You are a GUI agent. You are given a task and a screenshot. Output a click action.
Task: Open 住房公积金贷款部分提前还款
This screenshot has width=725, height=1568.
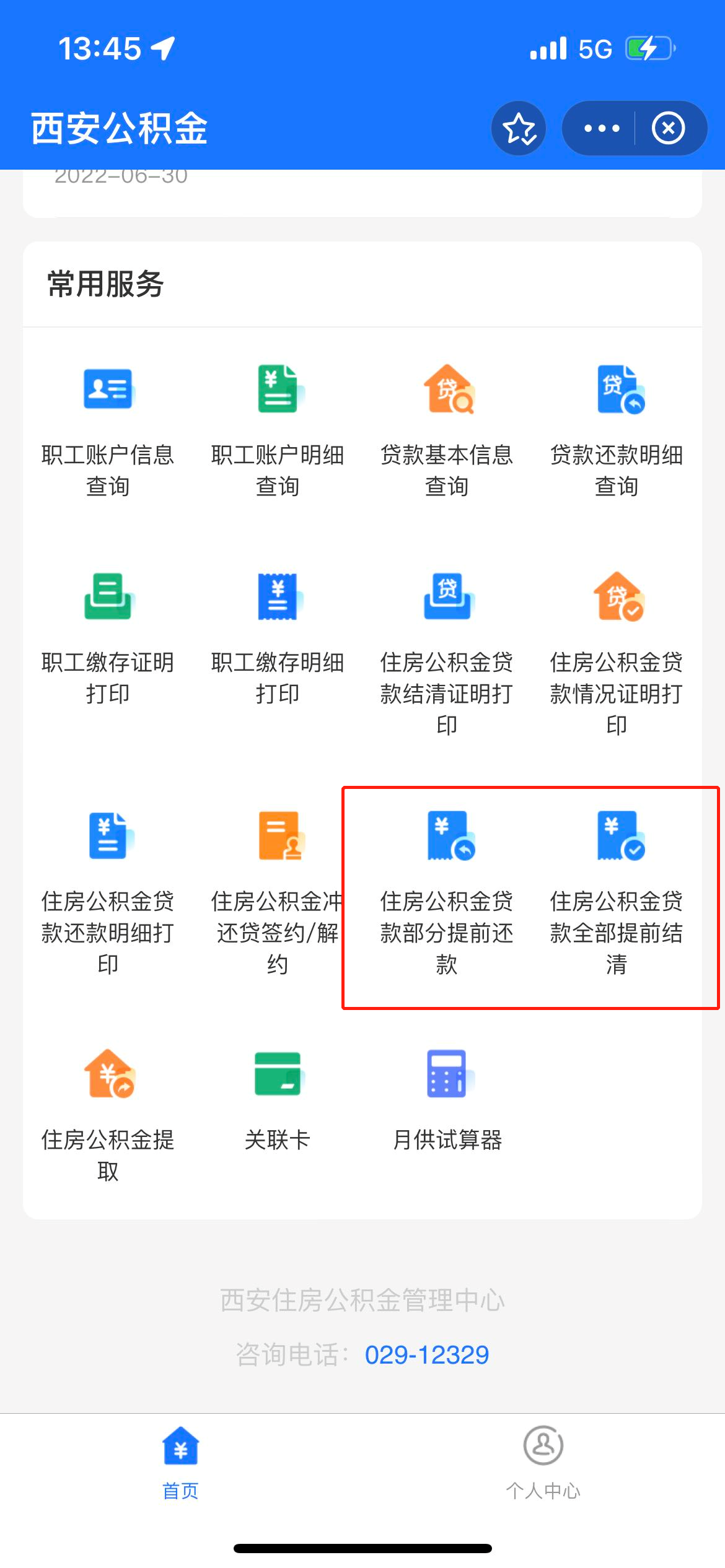(447, 891)
